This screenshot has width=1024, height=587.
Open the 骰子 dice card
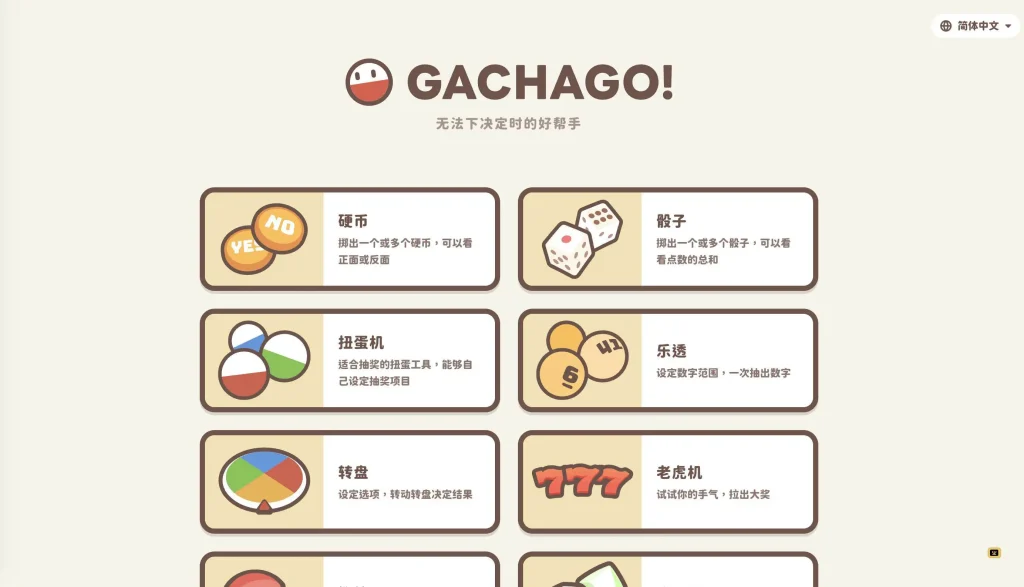(668, 239)
